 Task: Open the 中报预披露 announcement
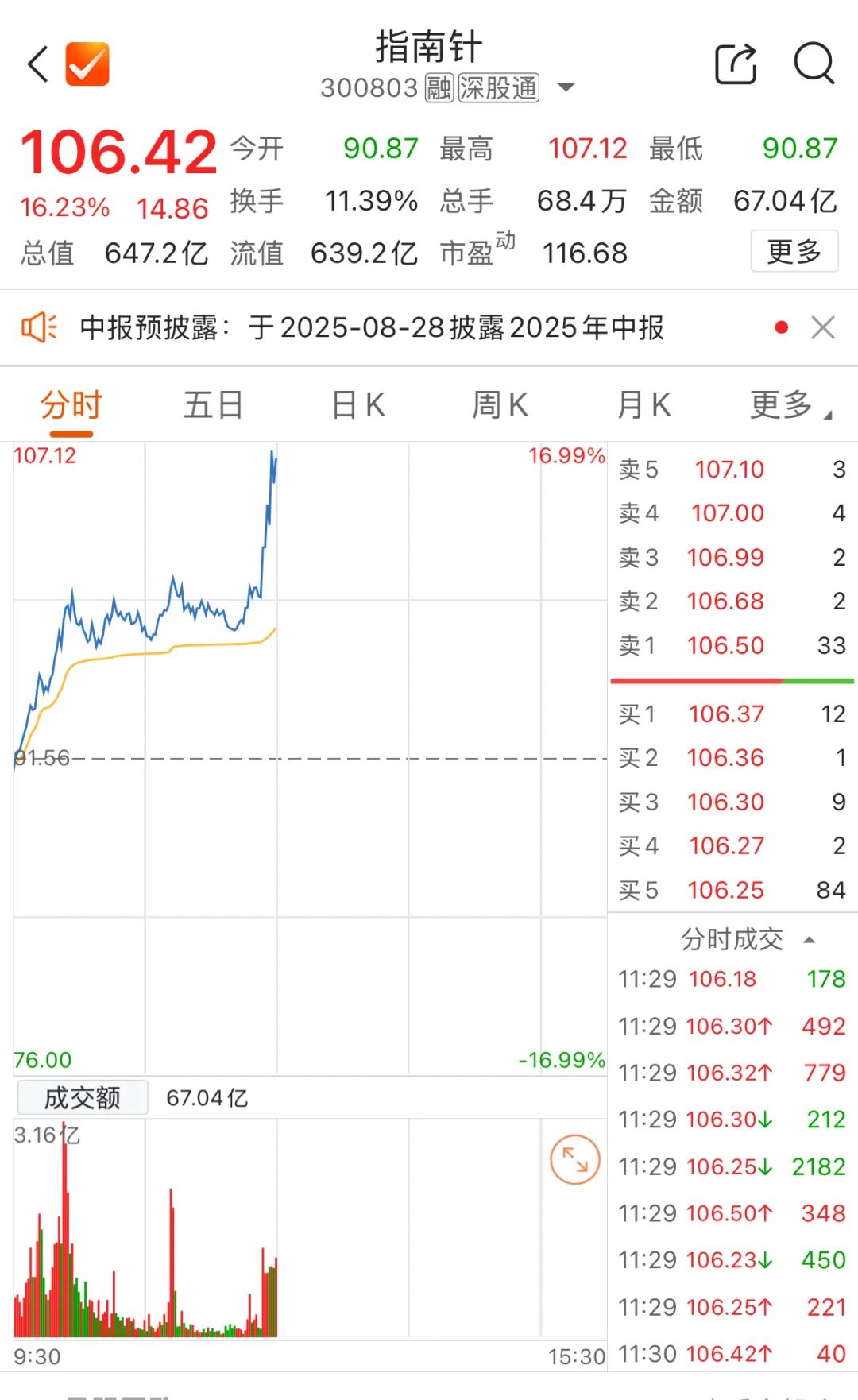(x=372, y=327)
